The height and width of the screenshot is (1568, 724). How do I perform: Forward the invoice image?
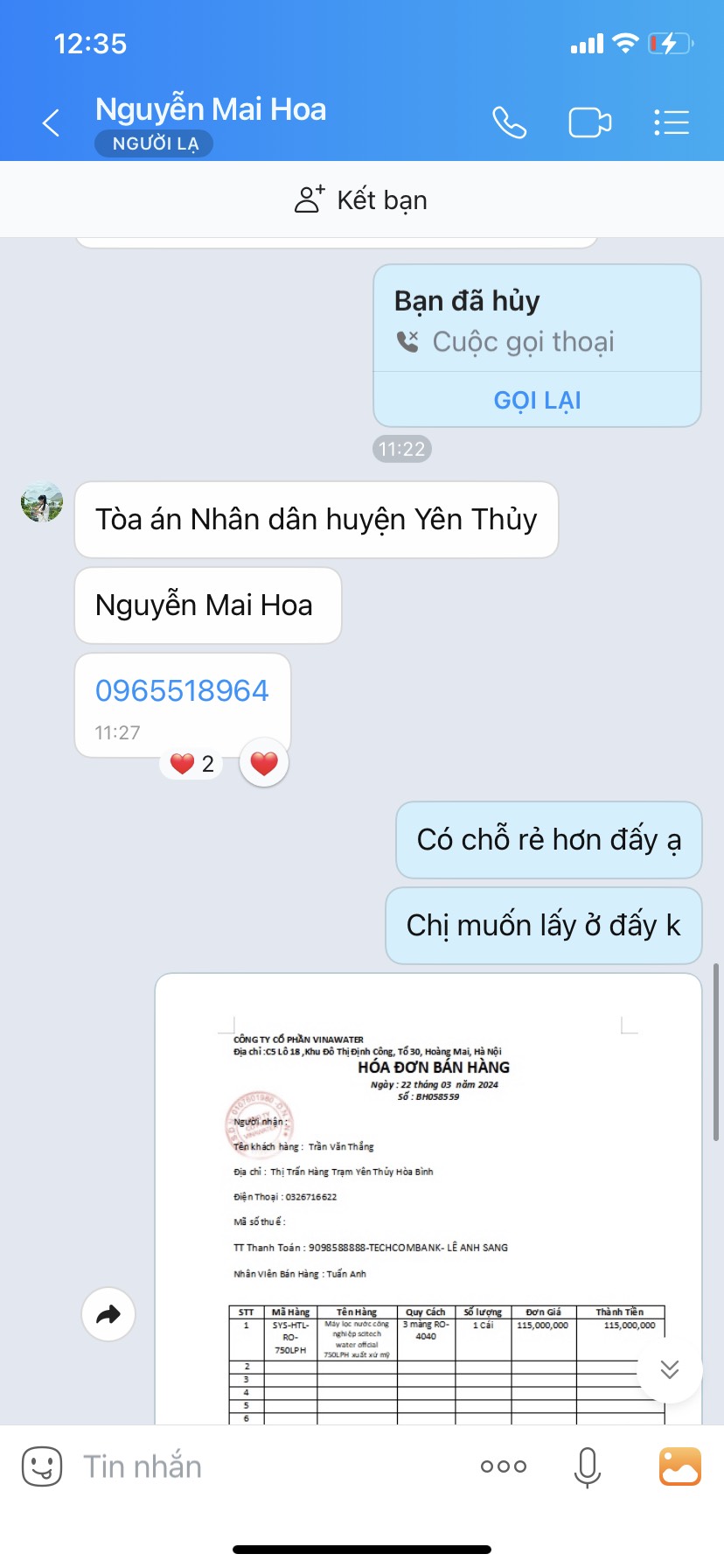(x=108, y=1314)
